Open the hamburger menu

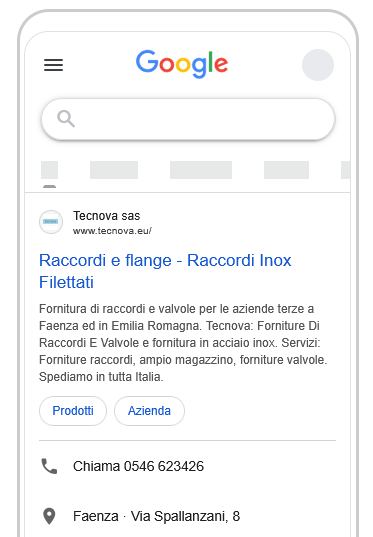53,65
